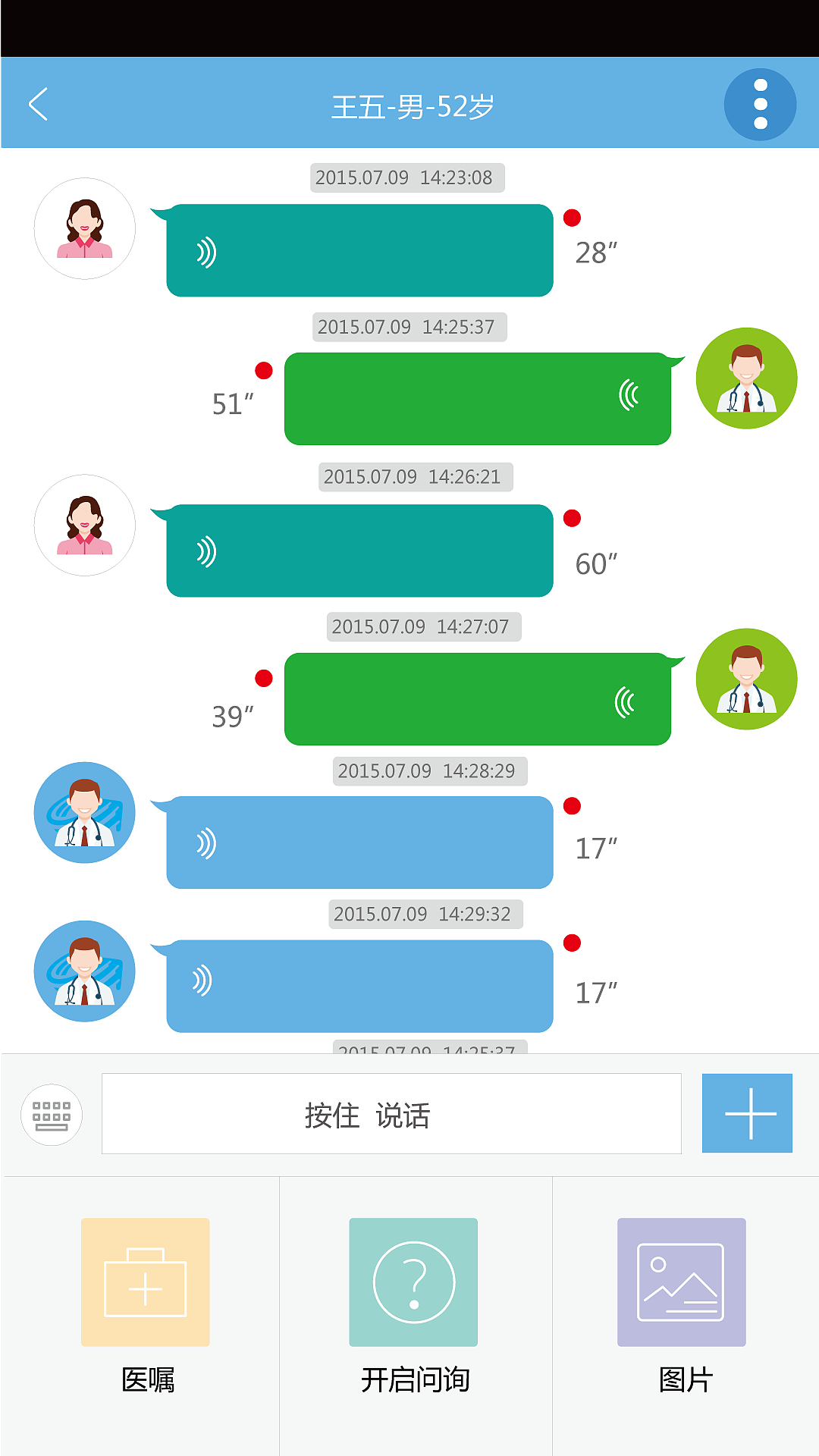Click the blue doctor avatar thumbnail
Screen dimensions: 819x1456
[x=84, y=811]
